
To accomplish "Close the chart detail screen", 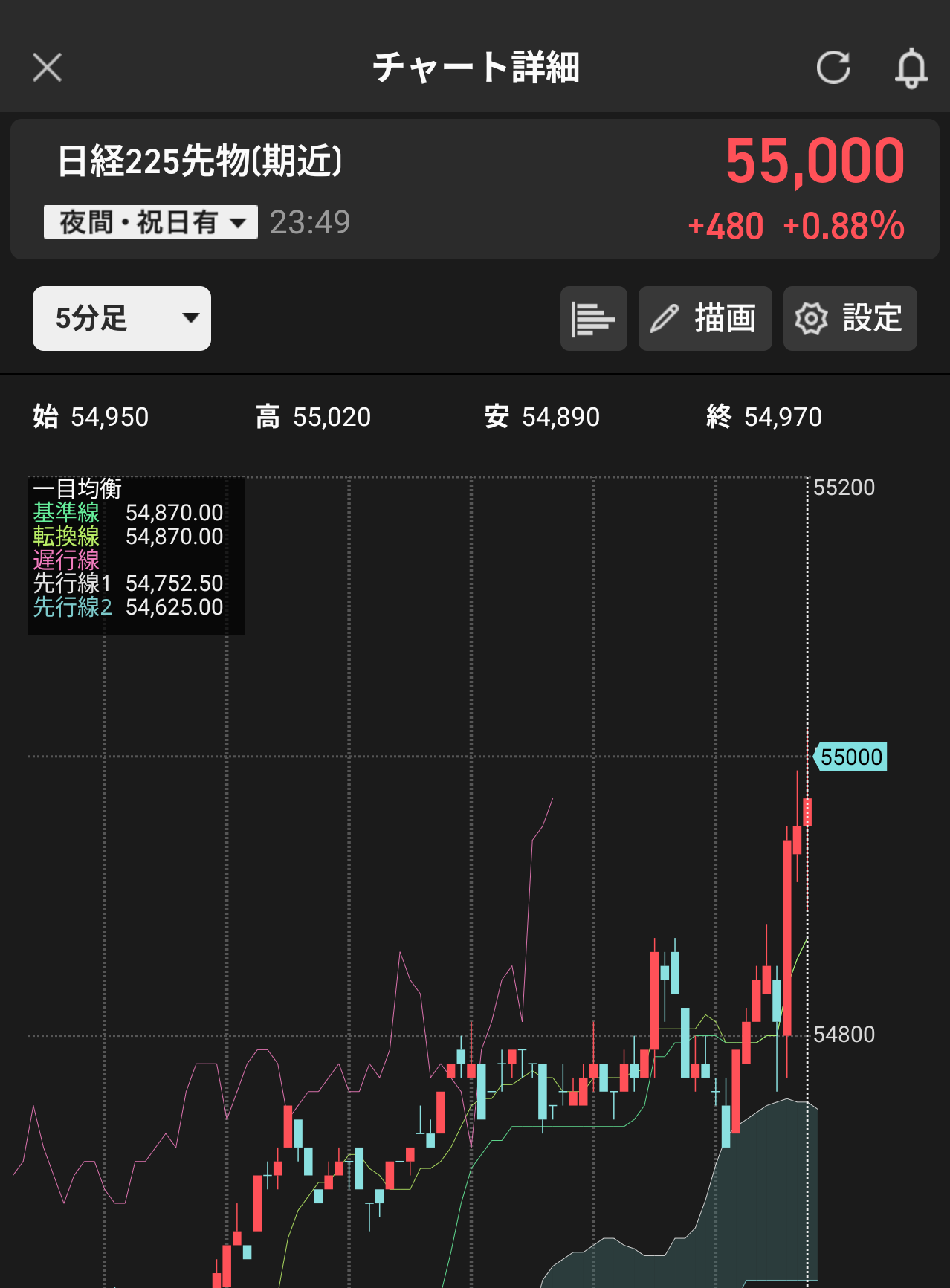I will point(48,68).
